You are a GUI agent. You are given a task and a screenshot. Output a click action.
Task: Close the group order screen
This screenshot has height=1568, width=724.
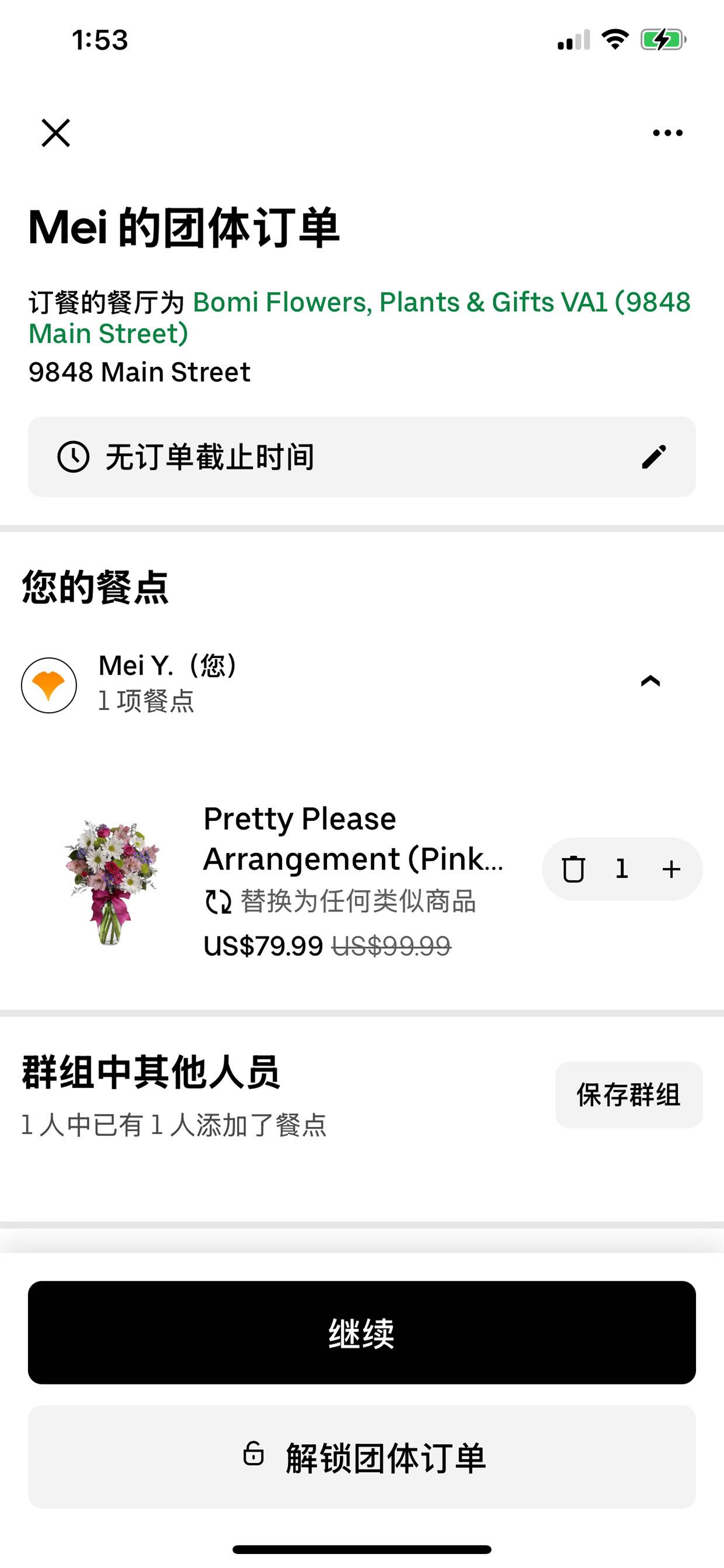[56, 133]
